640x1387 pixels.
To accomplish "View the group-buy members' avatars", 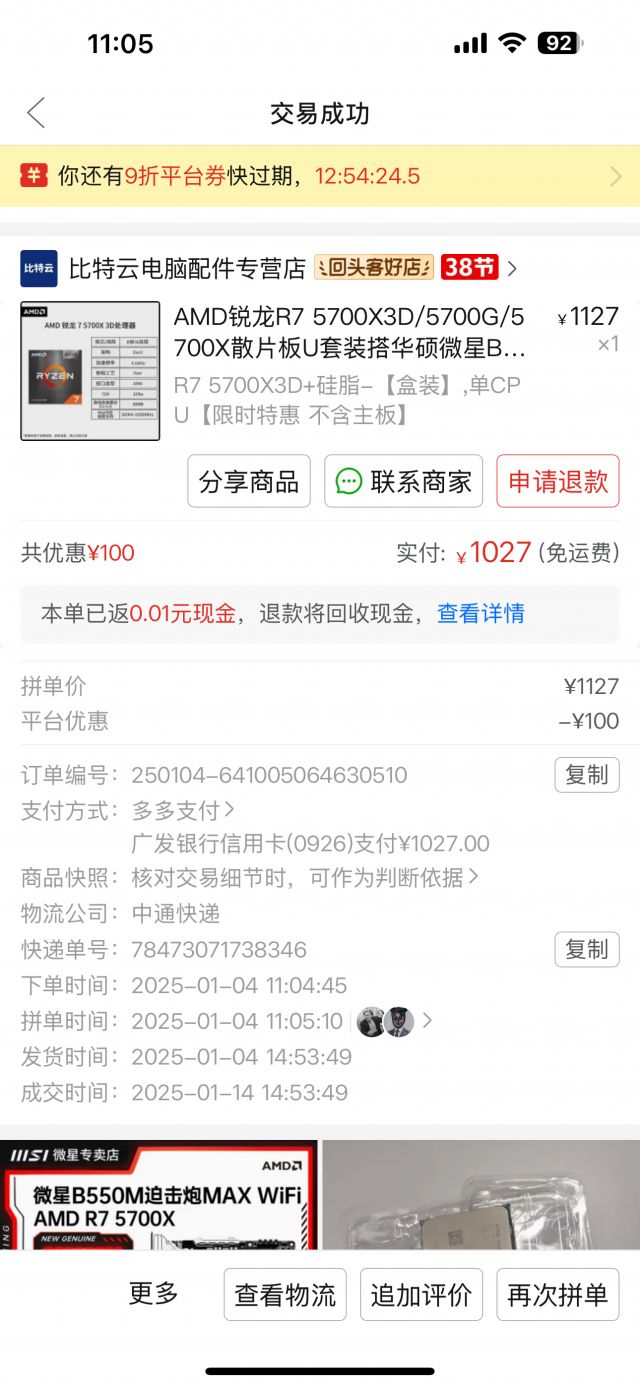I will [386, 1021].
